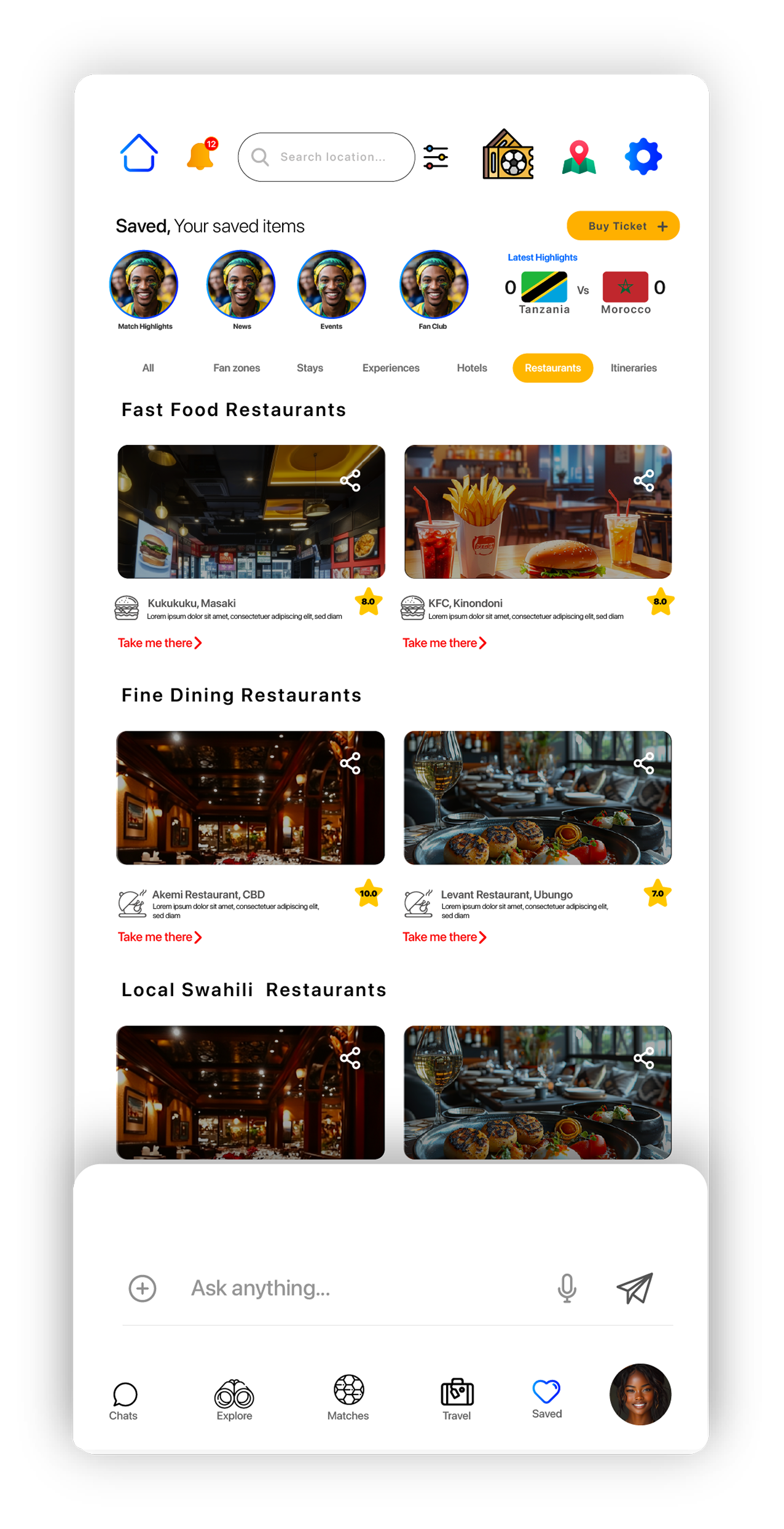Viewport: 784px width, 1529px height.
Task: Go to the home icon
Action: 139,154
